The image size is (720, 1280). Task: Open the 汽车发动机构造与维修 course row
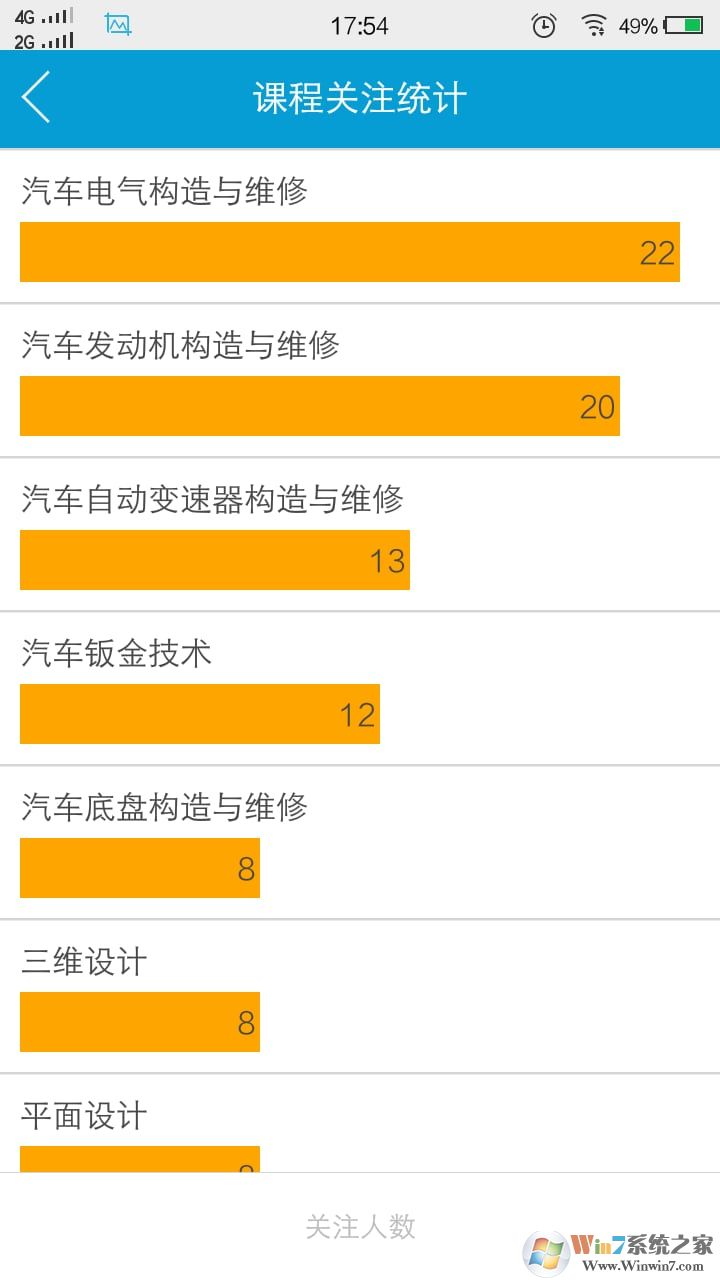tap(360, 381)
